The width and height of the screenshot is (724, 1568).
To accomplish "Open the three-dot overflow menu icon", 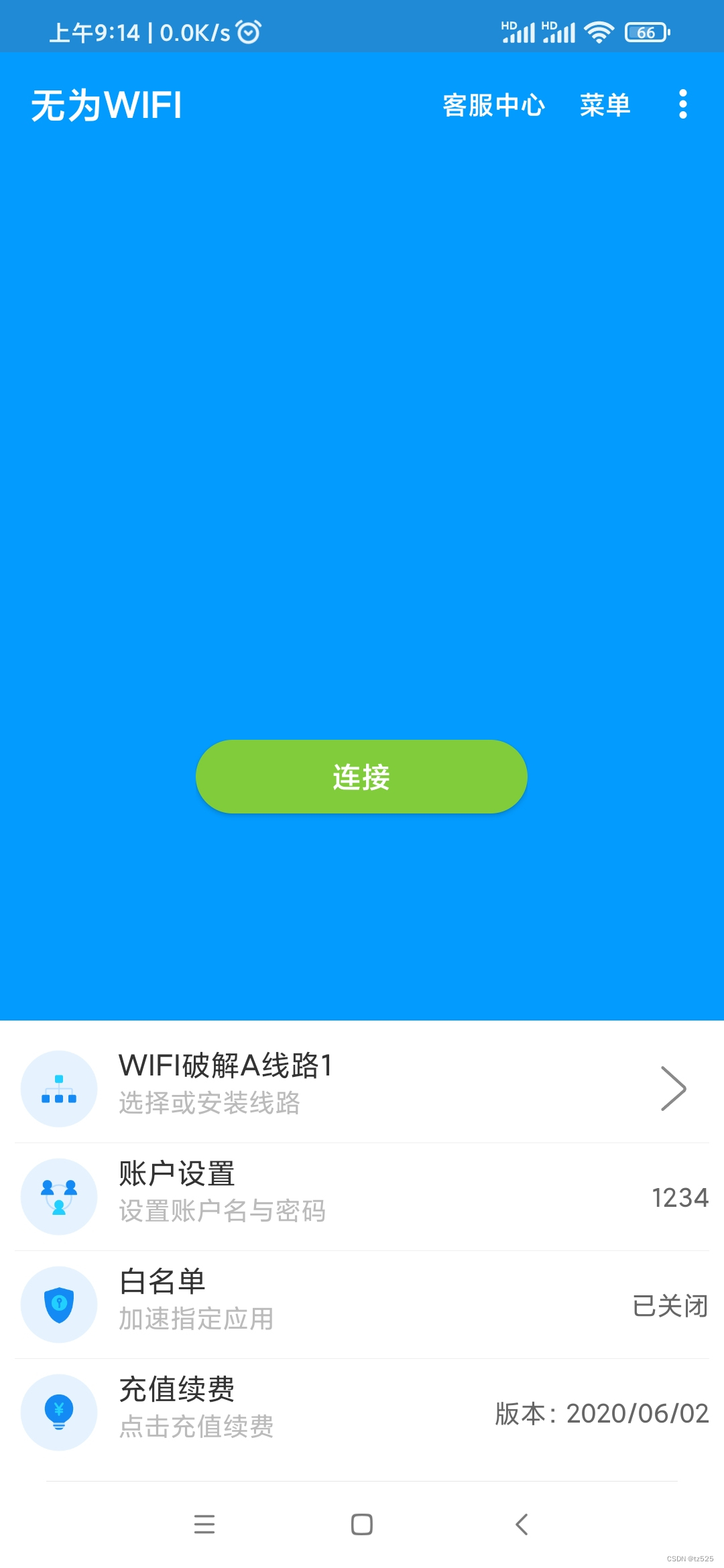I will click(682, 105).
